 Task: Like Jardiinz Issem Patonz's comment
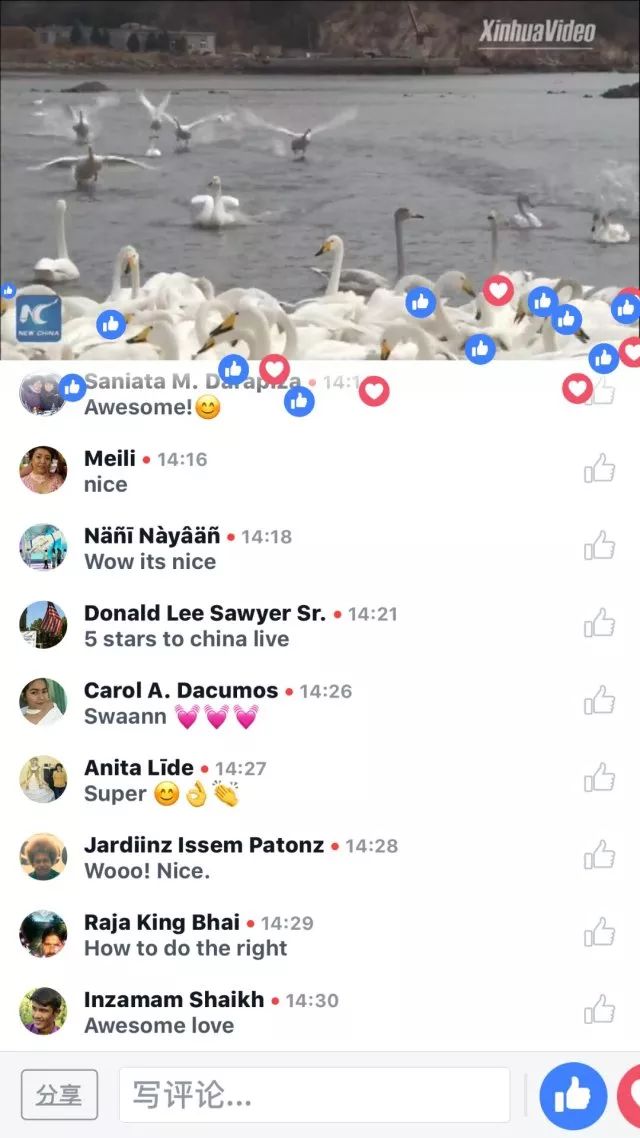[599, 854]
